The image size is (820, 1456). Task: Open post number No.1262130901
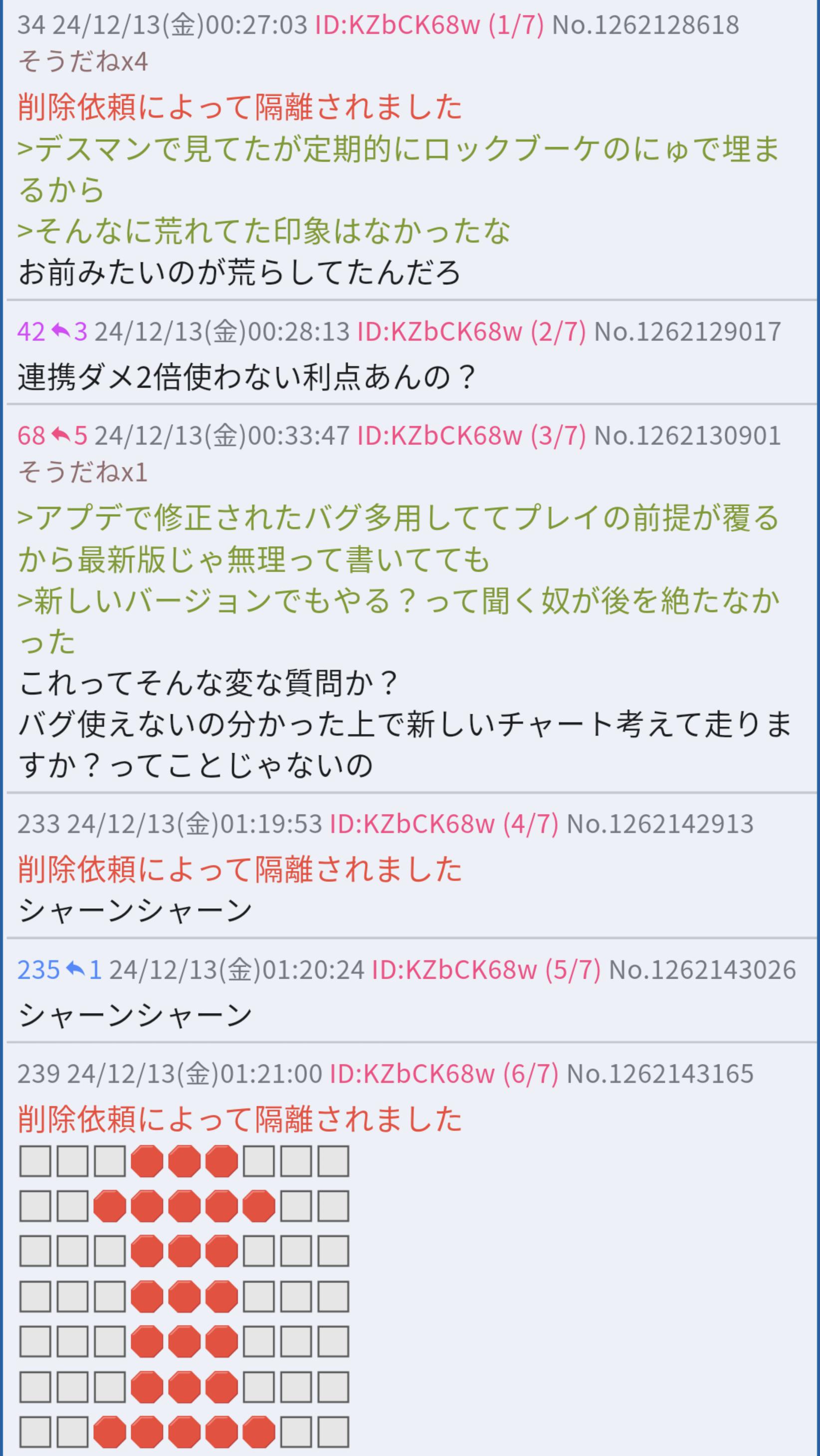point(687,436)
